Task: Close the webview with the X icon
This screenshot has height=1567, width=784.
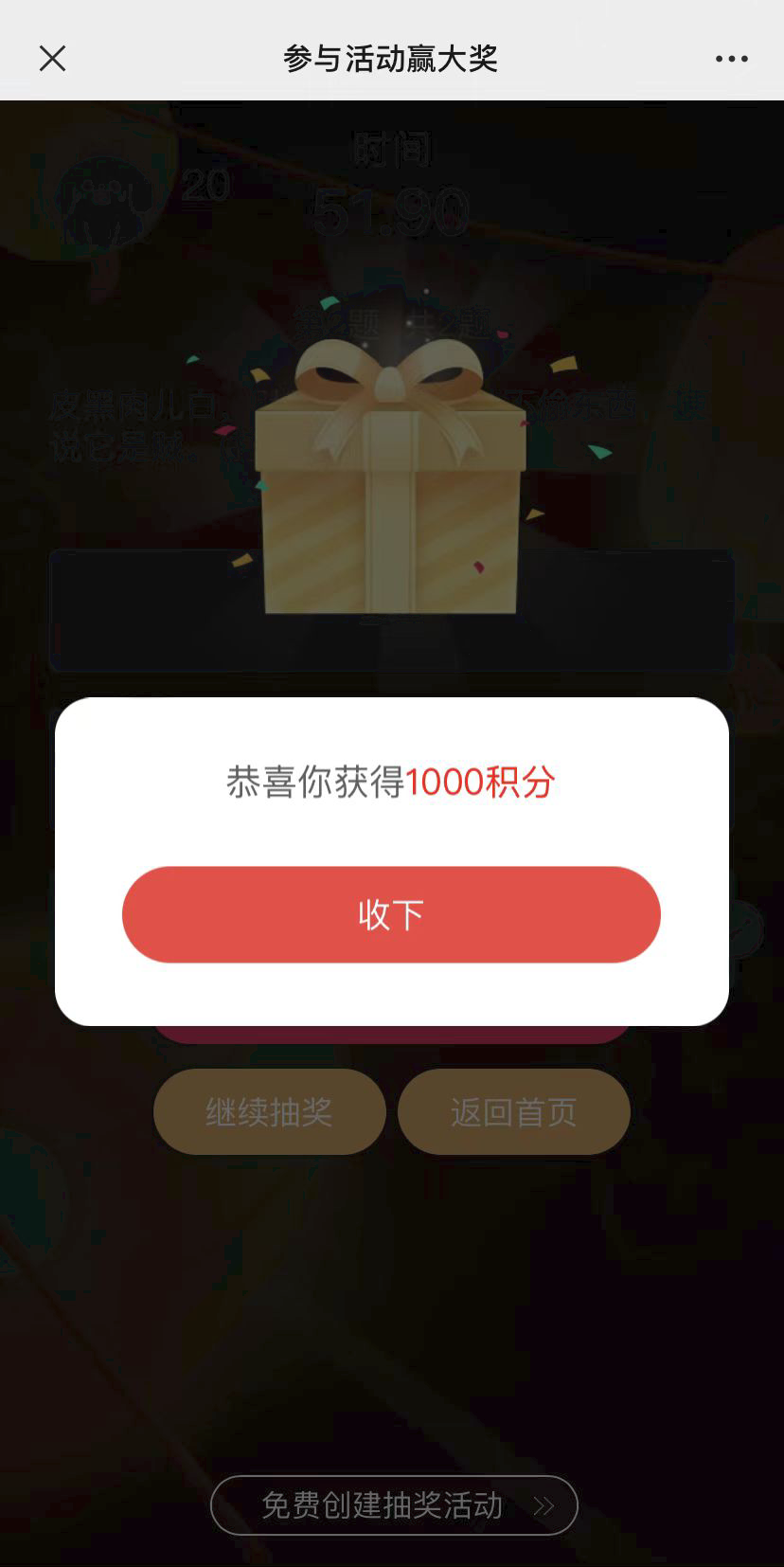Action: pos(53,59)
